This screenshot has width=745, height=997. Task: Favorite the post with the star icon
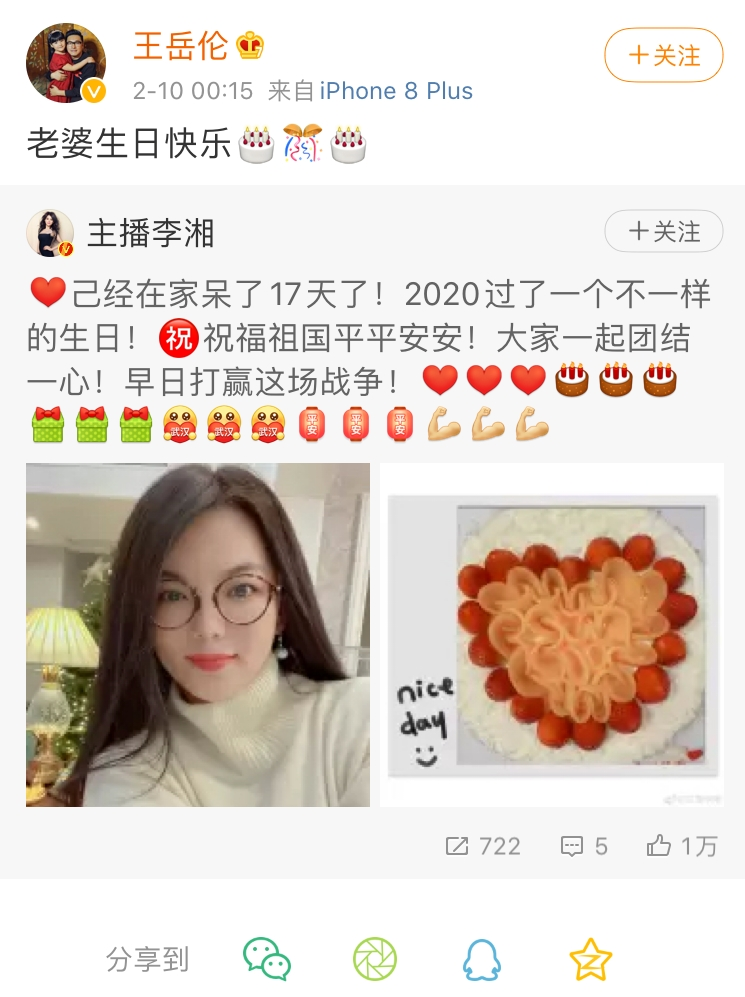coord(592,958)
